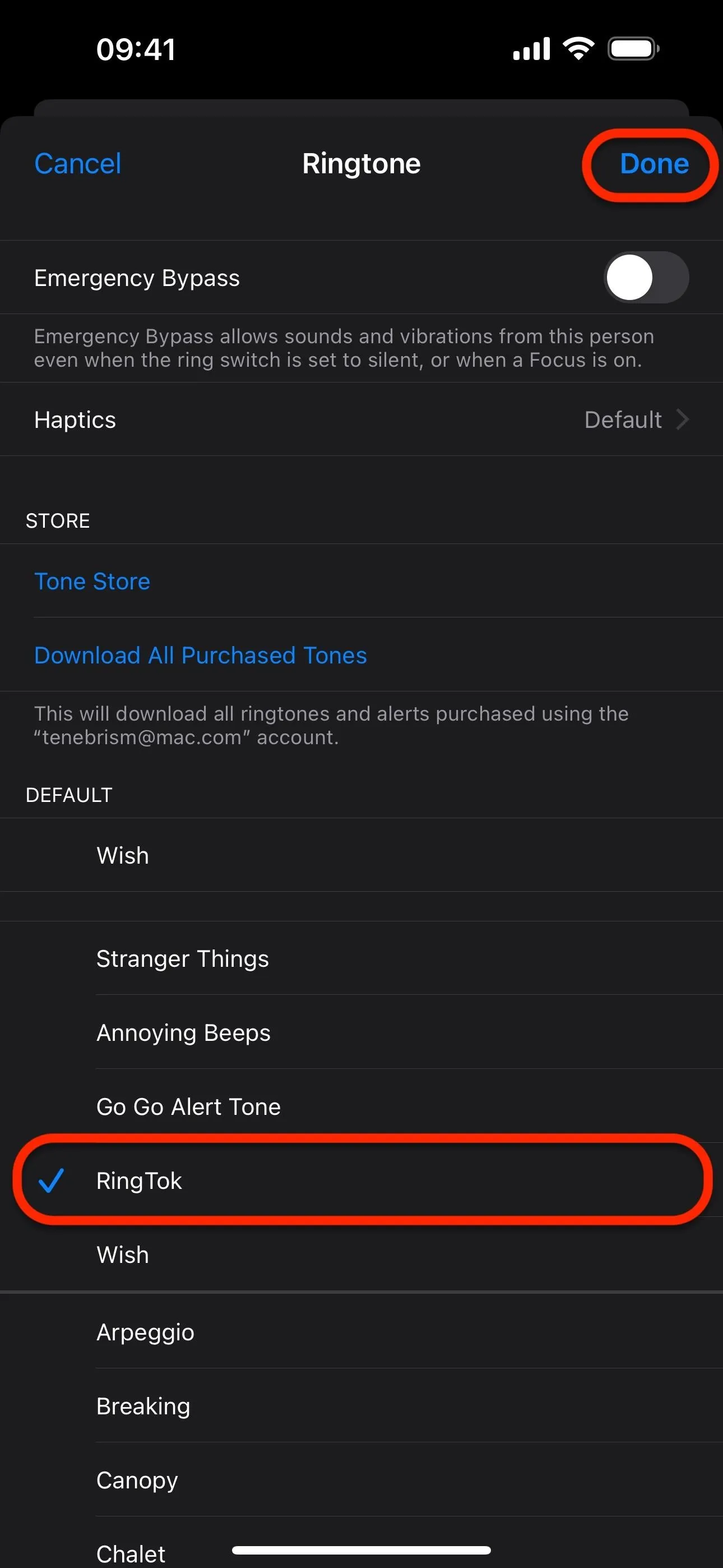Viewport: 723px width, 1568px height.
Task: Confirm ringtone selection with Done
Action: tap(654, 164)
